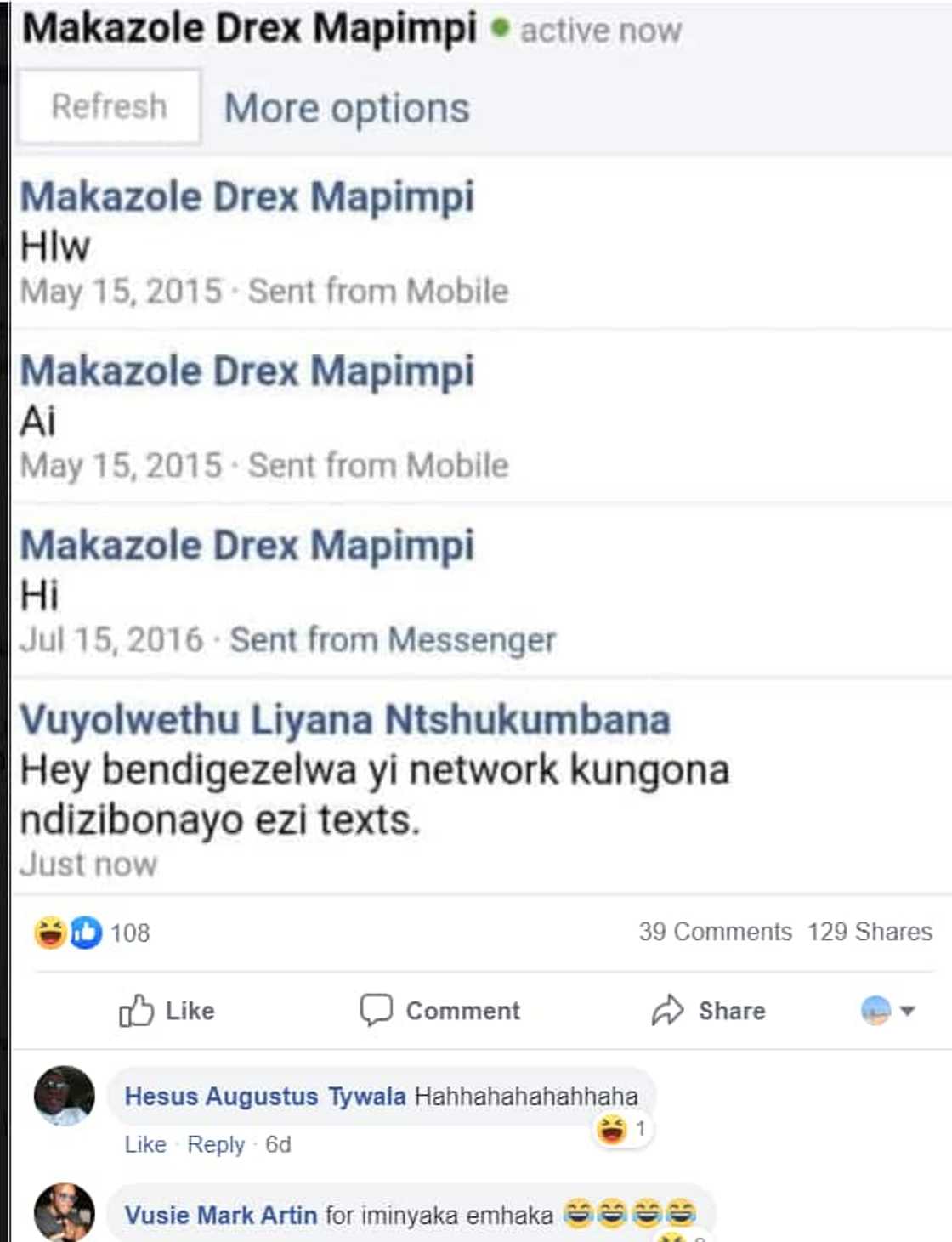Open the 129 Shares link
Image resolution: width=952 pixels, height=1242 pixels.
coord(868,933)
